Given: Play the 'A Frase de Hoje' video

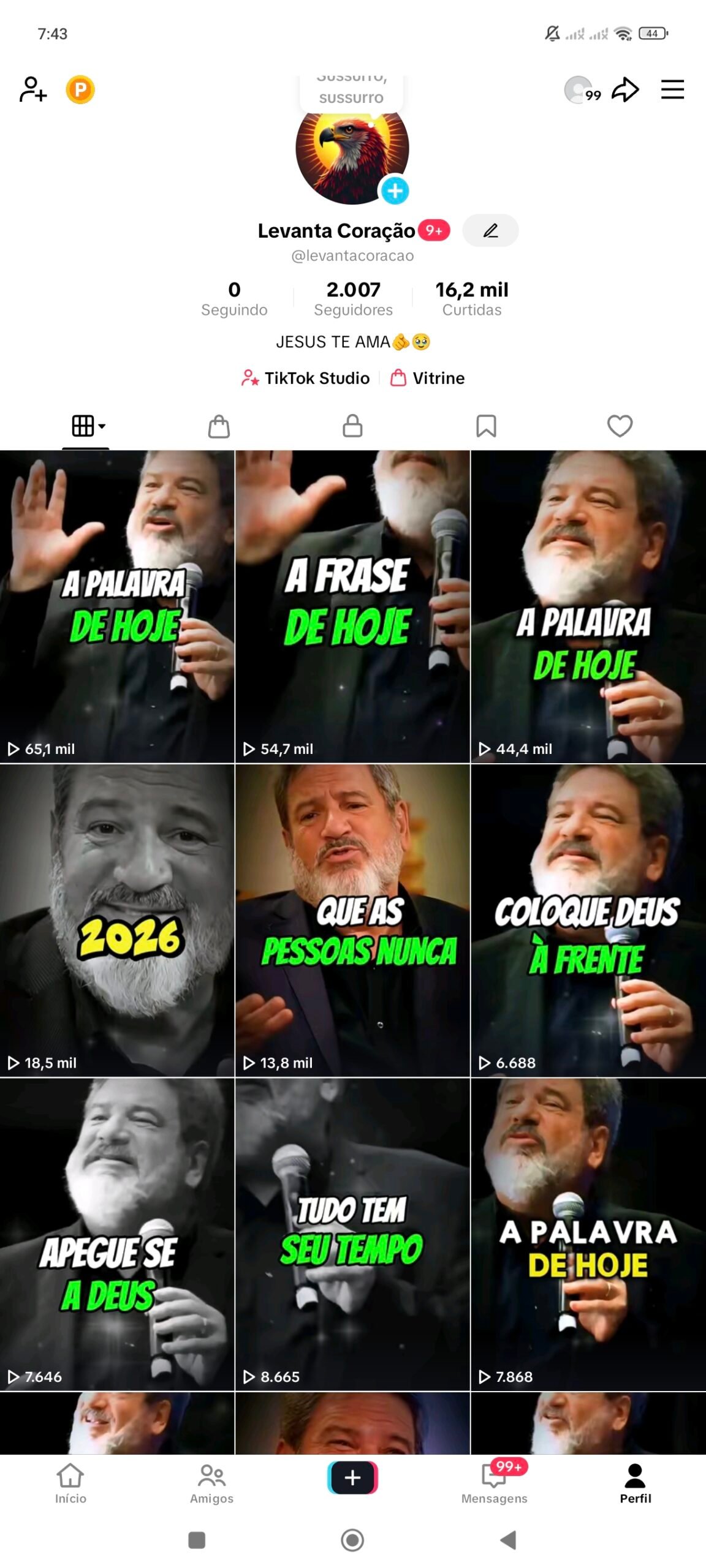Looking at the screenshot, I should coord(352,606).
